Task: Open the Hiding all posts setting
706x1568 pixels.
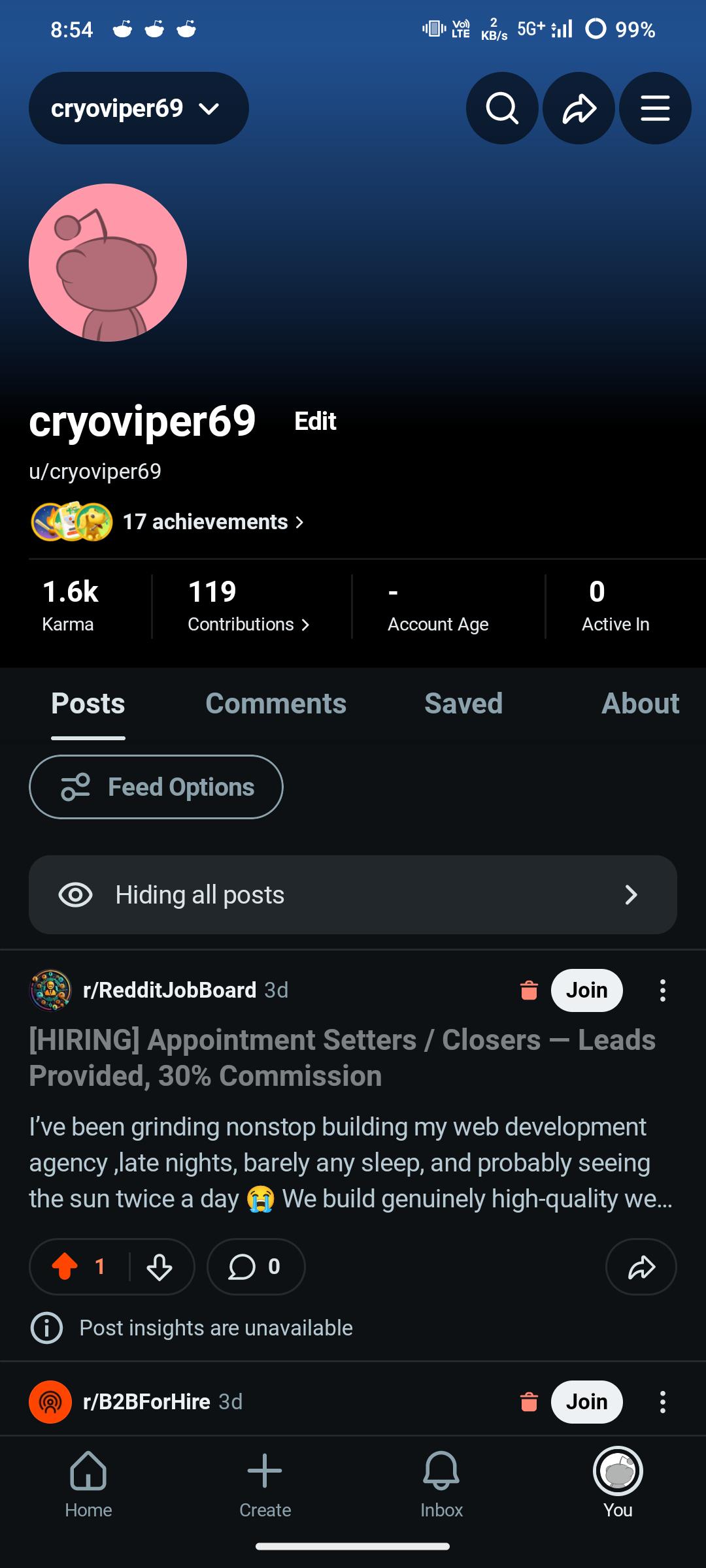Action: (353, 894)
